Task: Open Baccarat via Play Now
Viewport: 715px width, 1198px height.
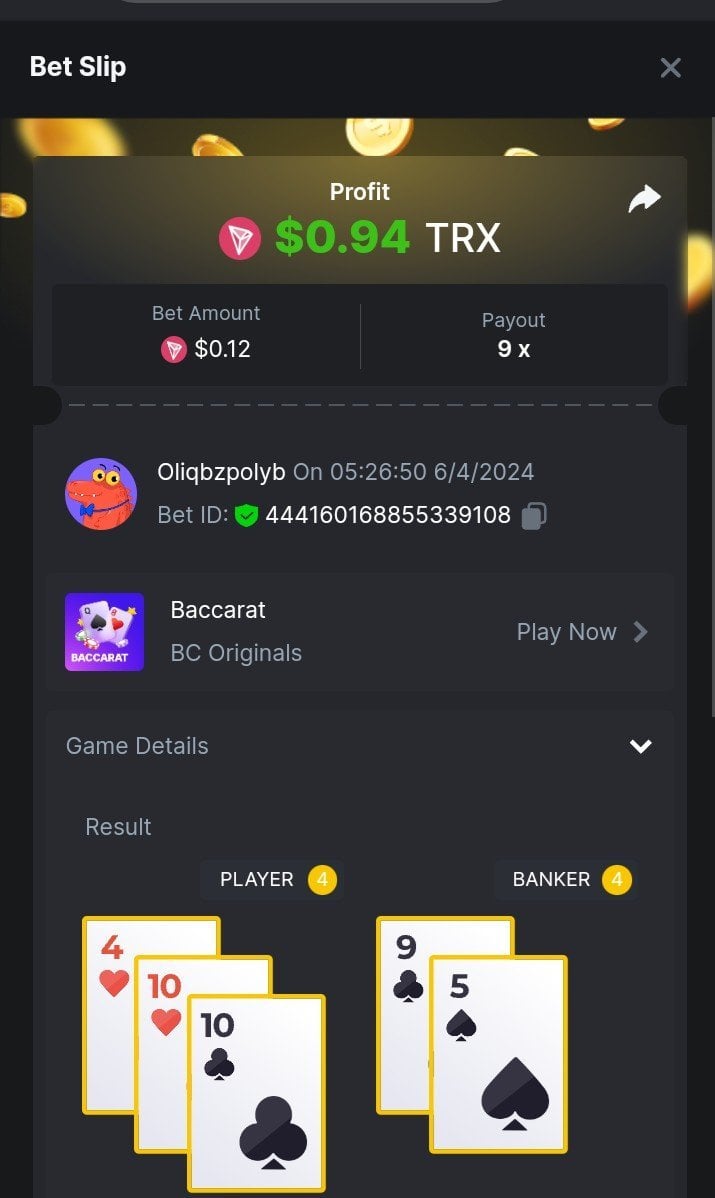Action: [x=582, y=632]
